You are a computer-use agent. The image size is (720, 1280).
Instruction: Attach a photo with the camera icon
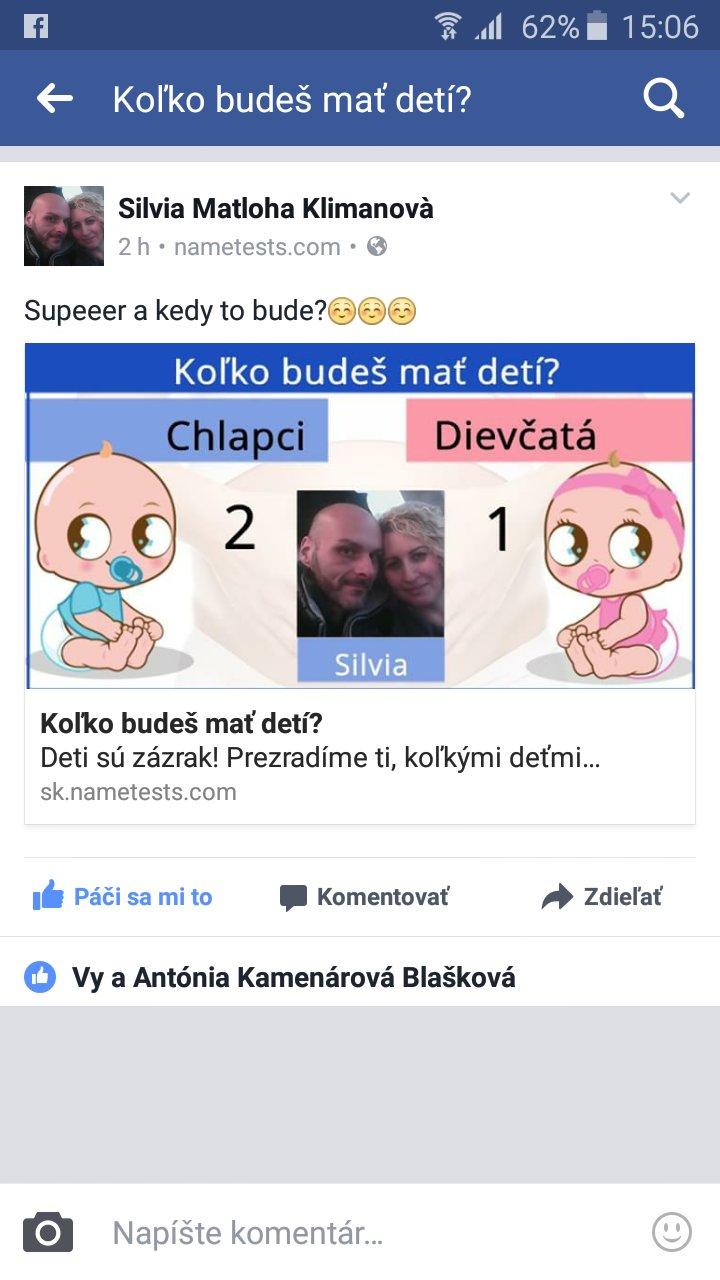[x=48, y=1232]
